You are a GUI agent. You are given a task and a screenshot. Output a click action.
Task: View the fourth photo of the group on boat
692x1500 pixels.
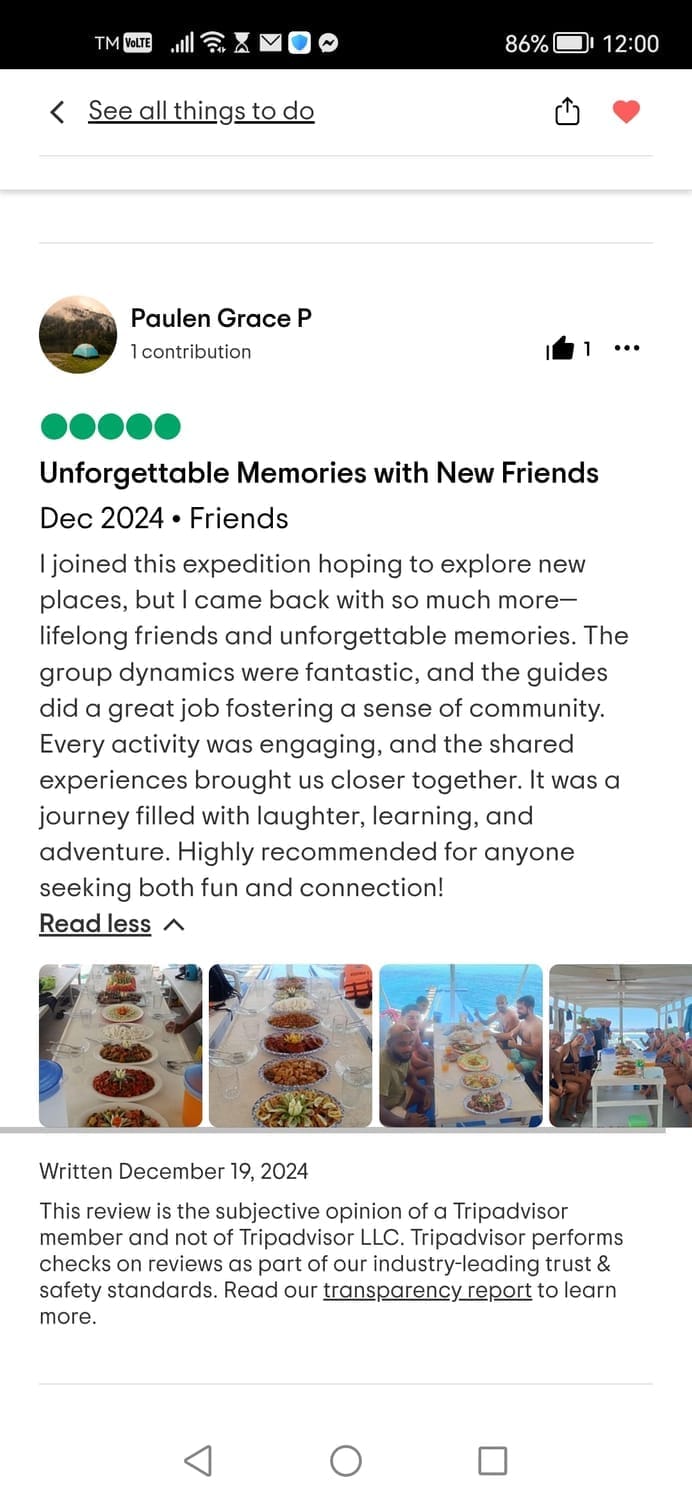coord(620,1045)
